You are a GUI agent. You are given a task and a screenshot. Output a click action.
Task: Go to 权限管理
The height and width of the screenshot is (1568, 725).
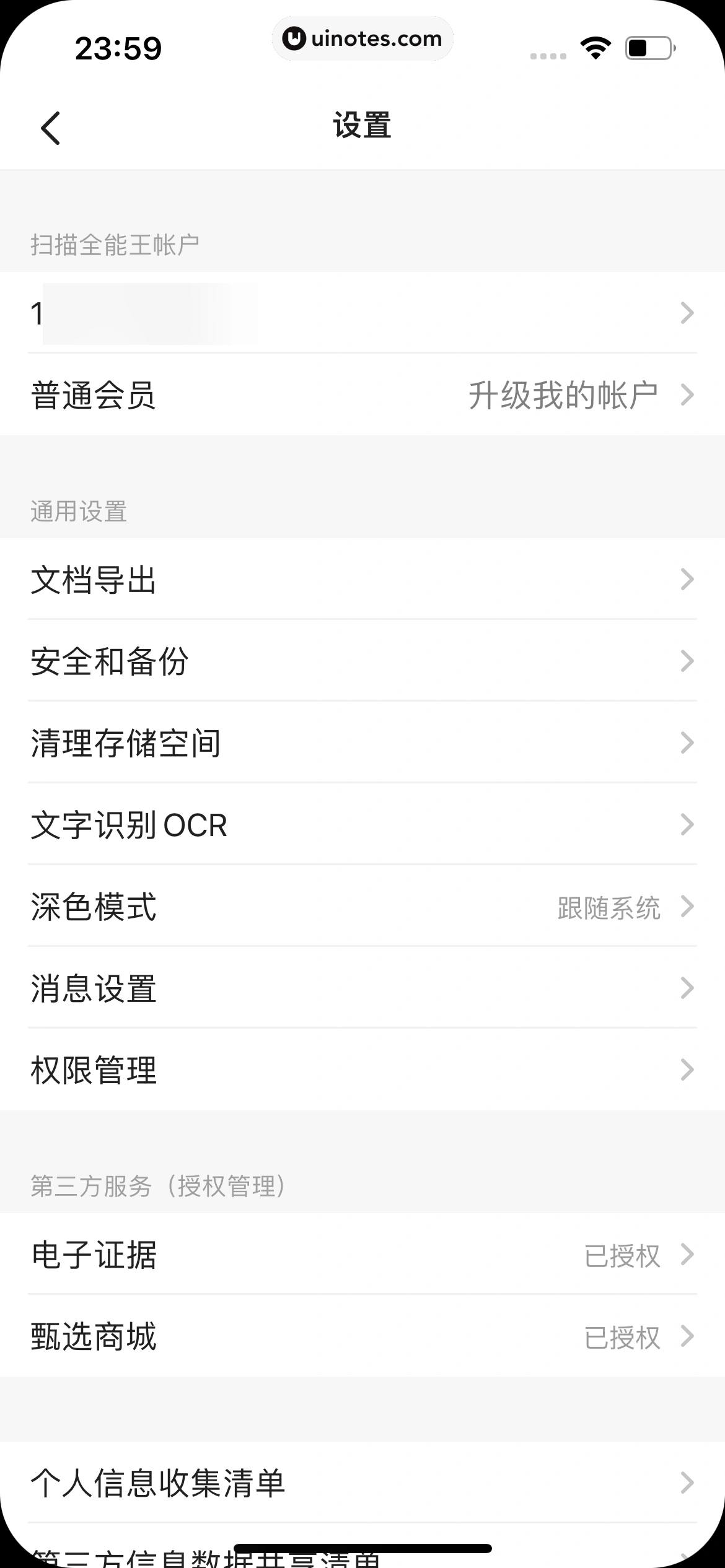click(x=362, y=1070)
